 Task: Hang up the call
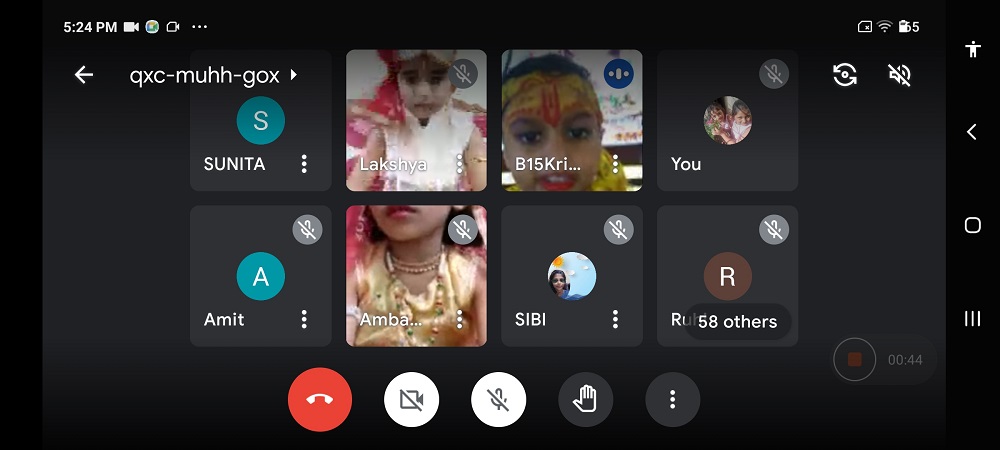[320, 400]
